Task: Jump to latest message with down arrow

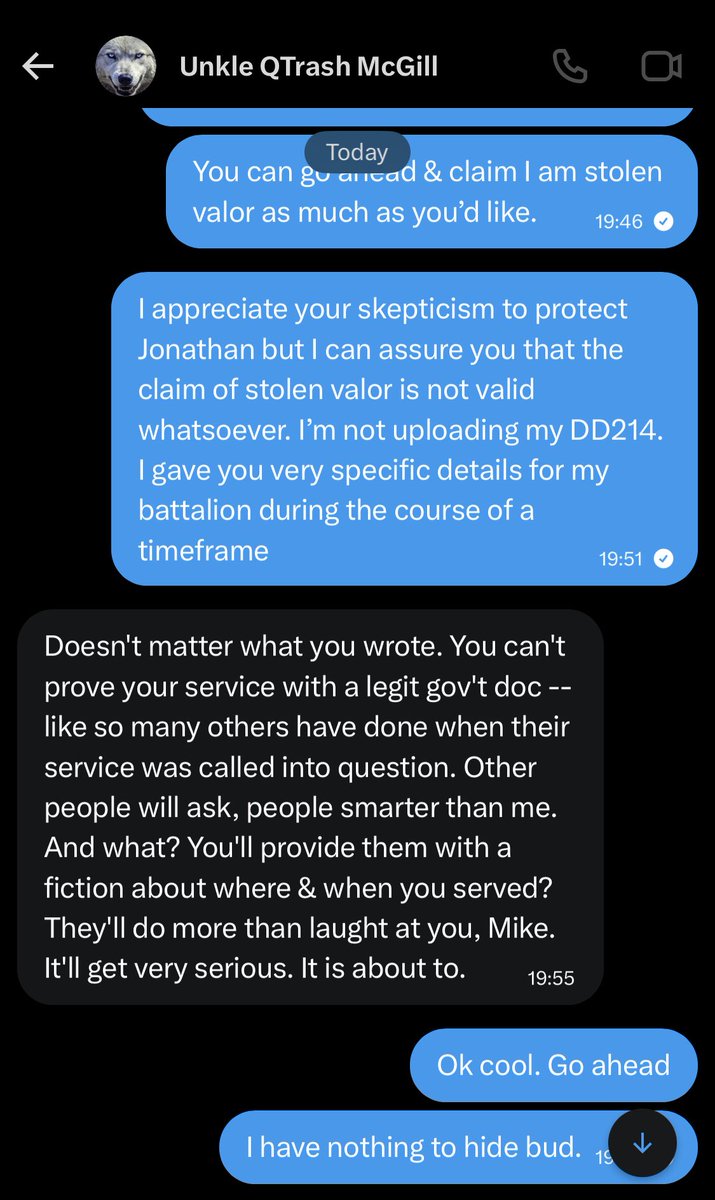Action: (x=642, y=1144)
